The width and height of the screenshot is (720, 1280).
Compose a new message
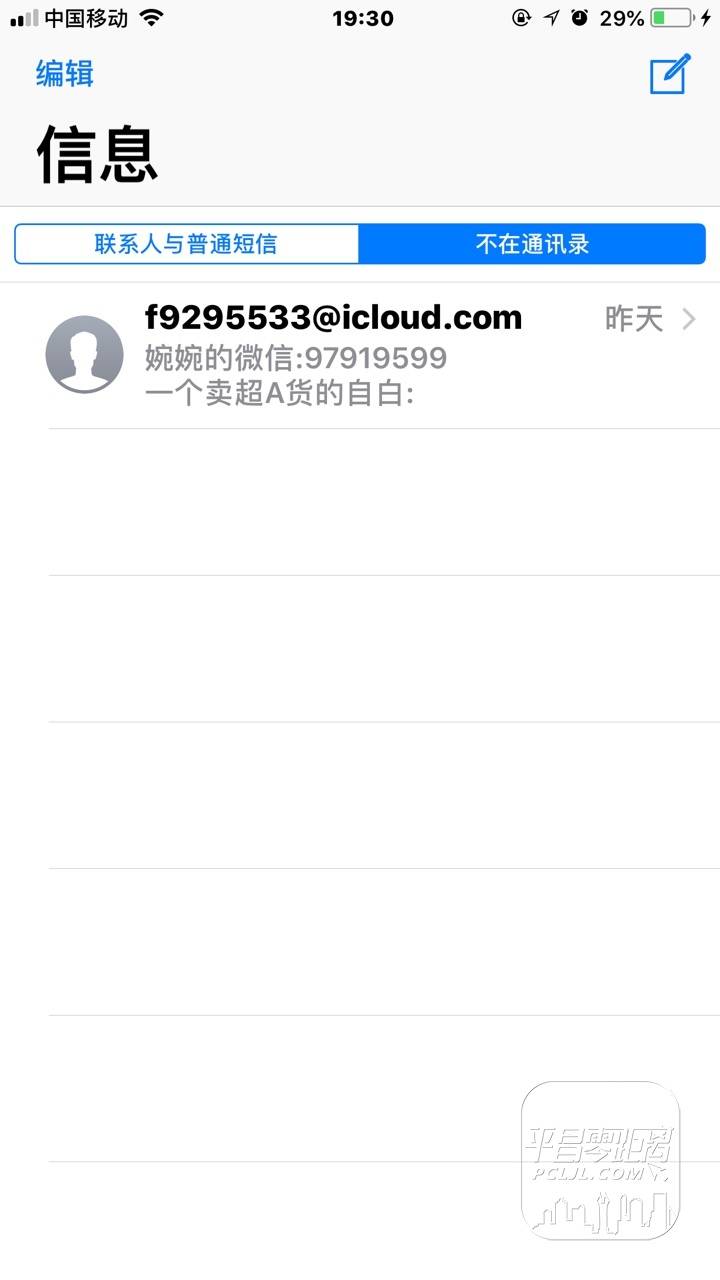(x=670, y=74)
